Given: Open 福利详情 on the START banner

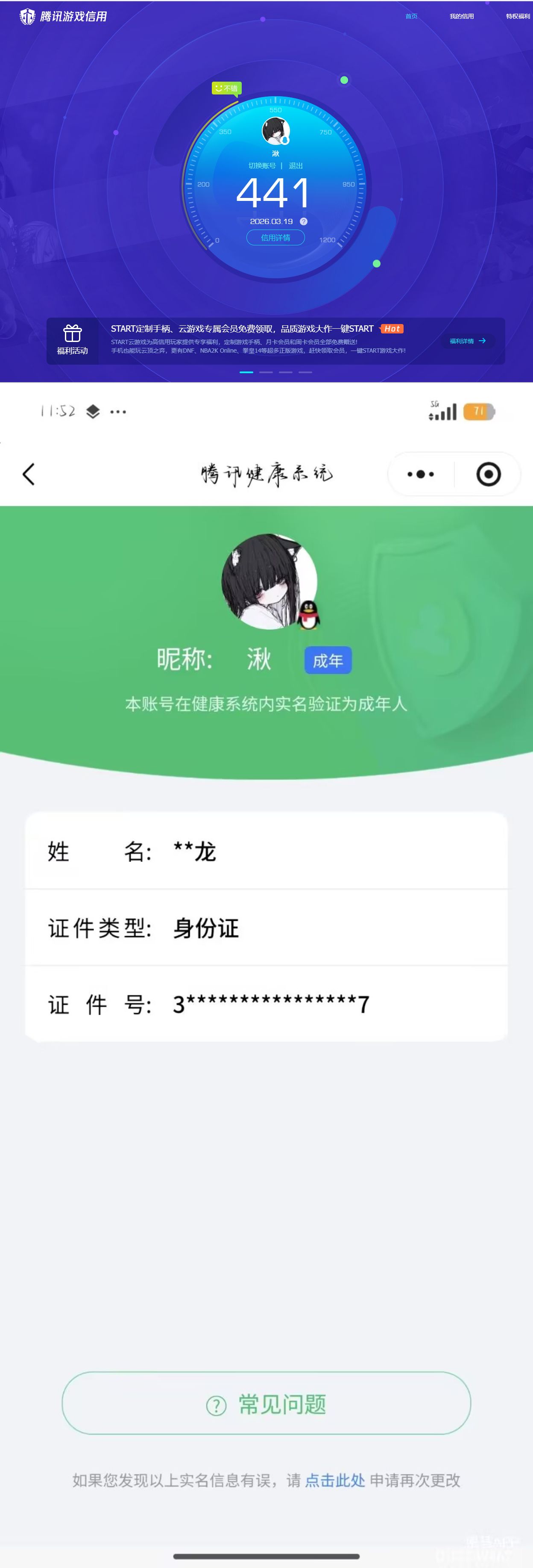Looking at the screenshot, I should [467, 341].
